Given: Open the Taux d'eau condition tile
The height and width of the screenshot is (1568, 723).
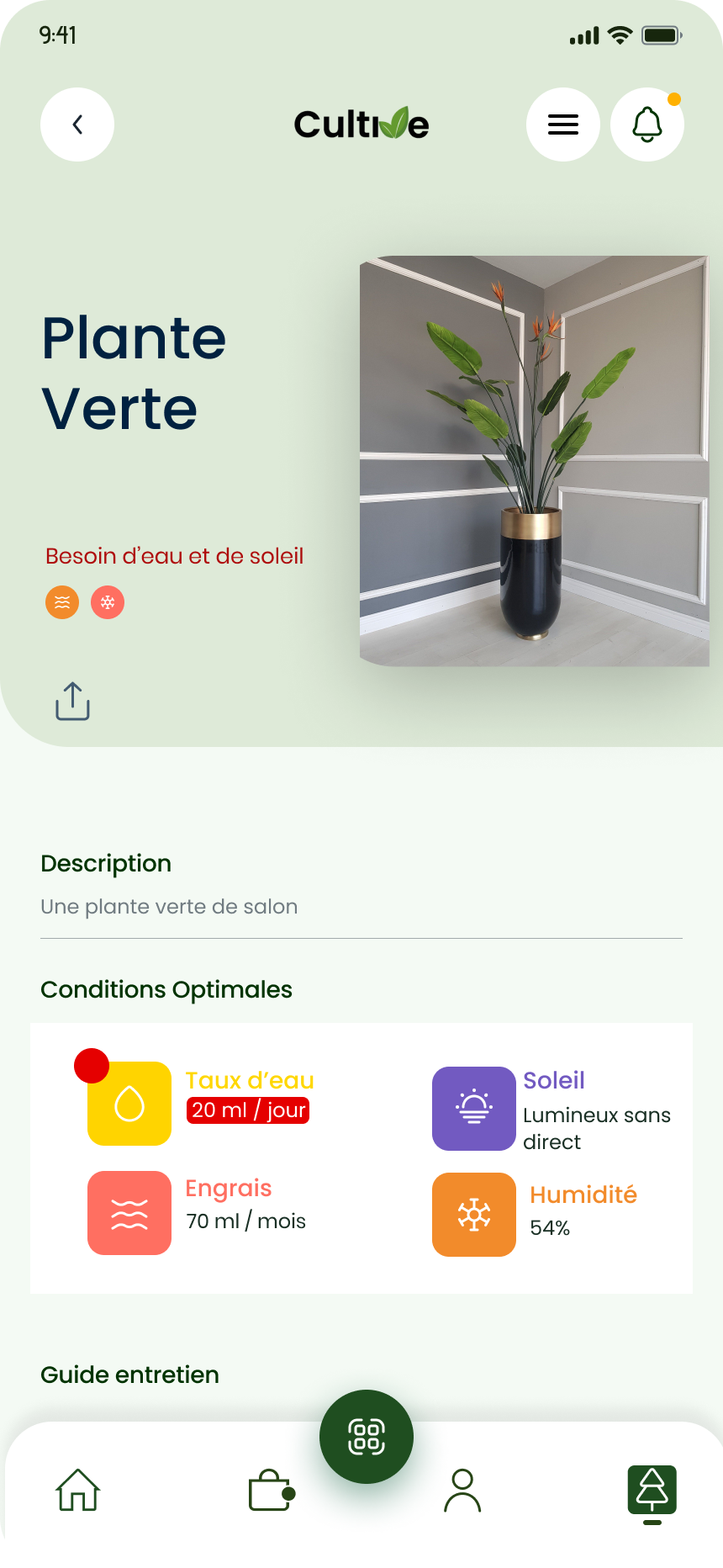Looking at the screenshot, I should [x=129, y=1103].
